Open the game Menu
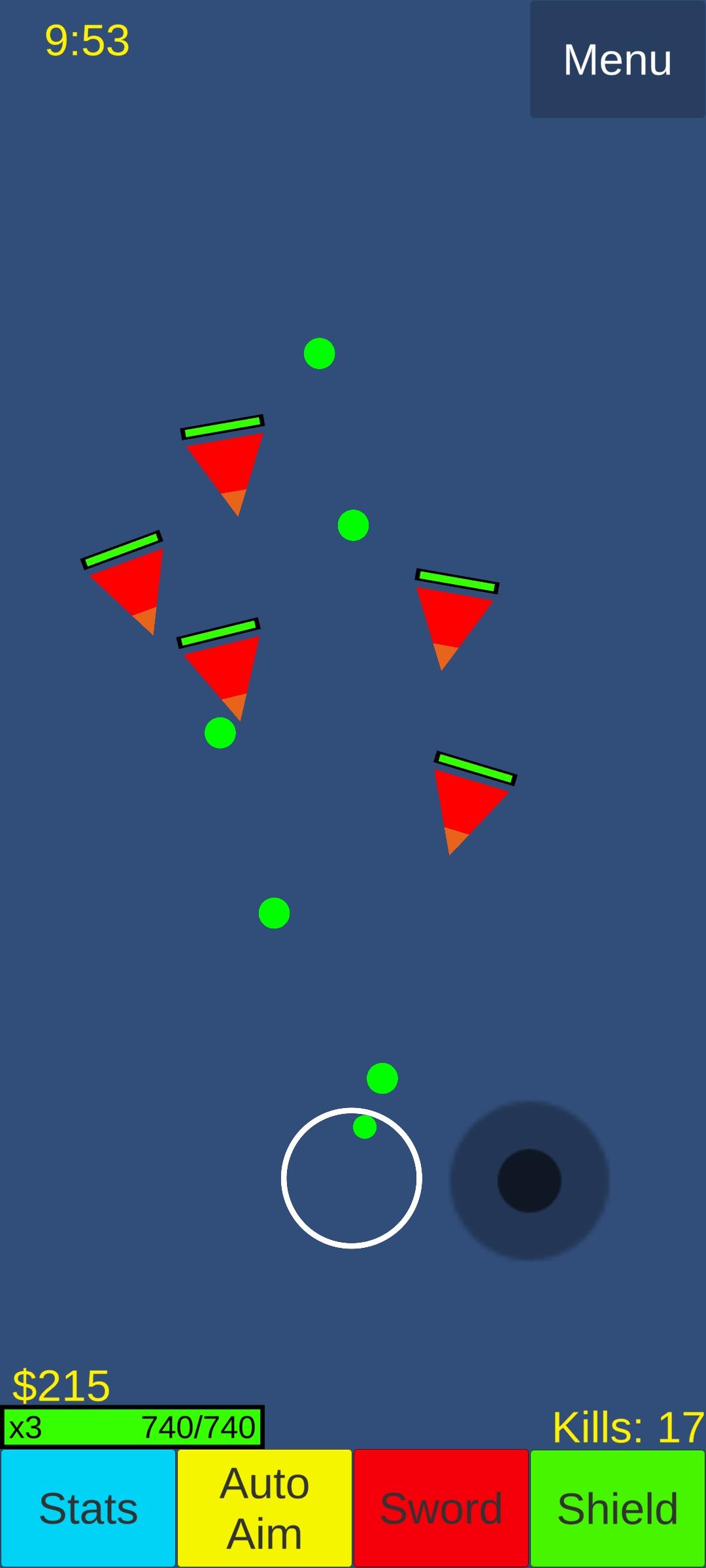The height and width of the screenshot is (1568, 706). [617, 59]
